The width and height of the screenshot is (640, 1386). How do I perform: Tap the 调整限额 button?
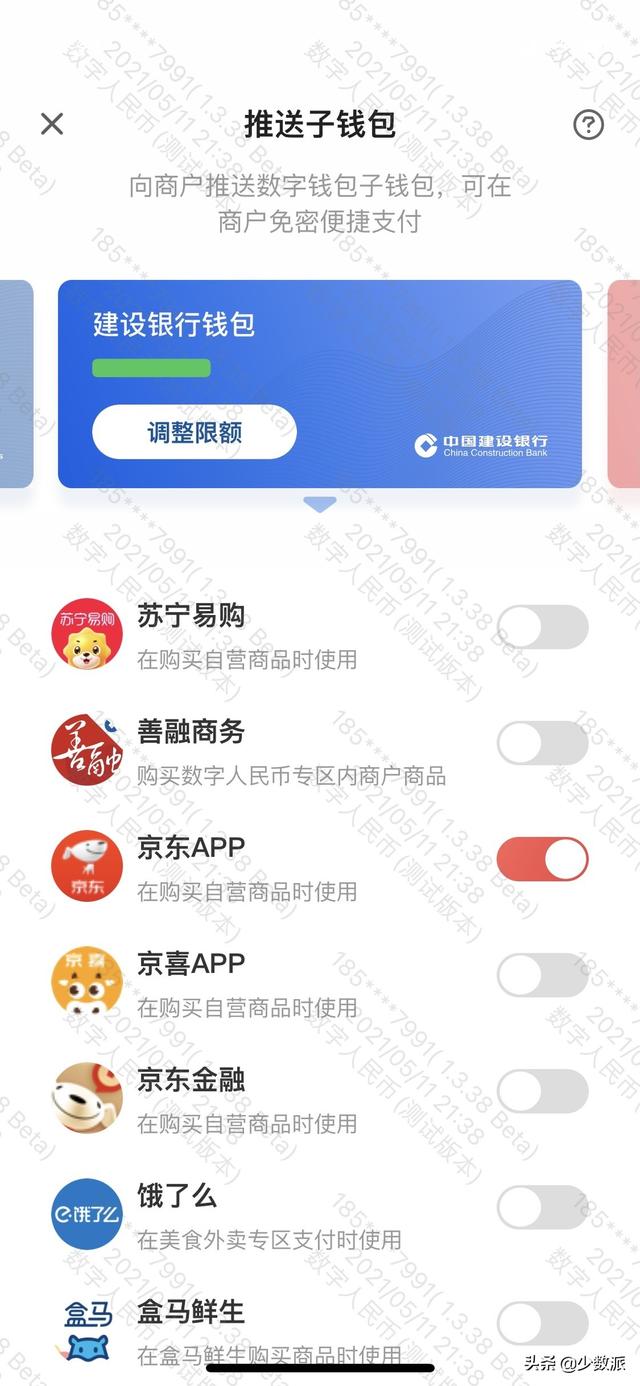coord(194,432)
